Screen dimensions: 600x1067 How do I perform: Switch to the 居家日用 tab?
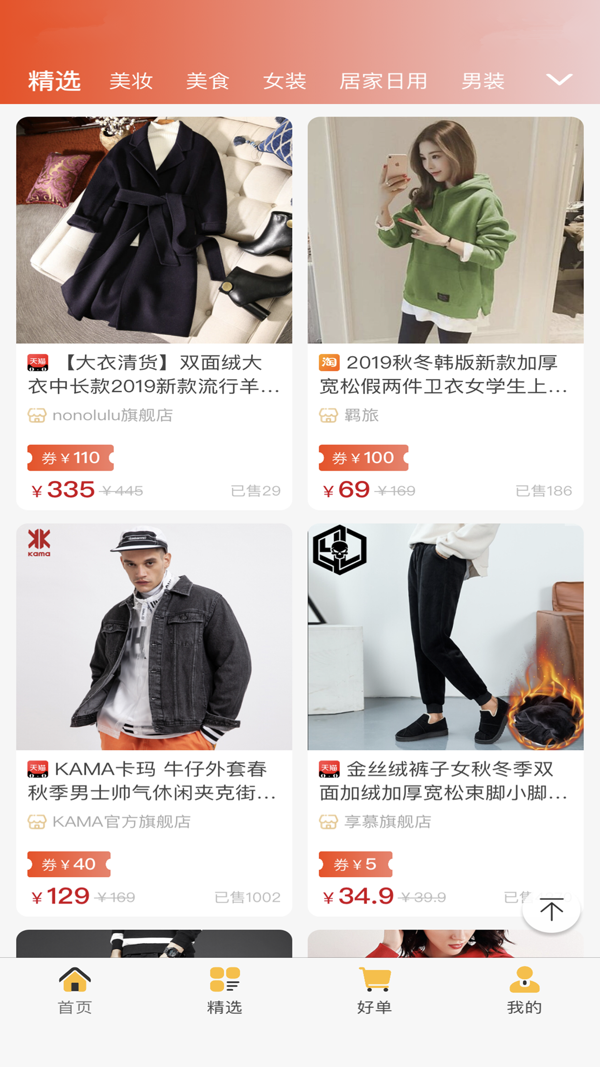click(x=383, y=81)
